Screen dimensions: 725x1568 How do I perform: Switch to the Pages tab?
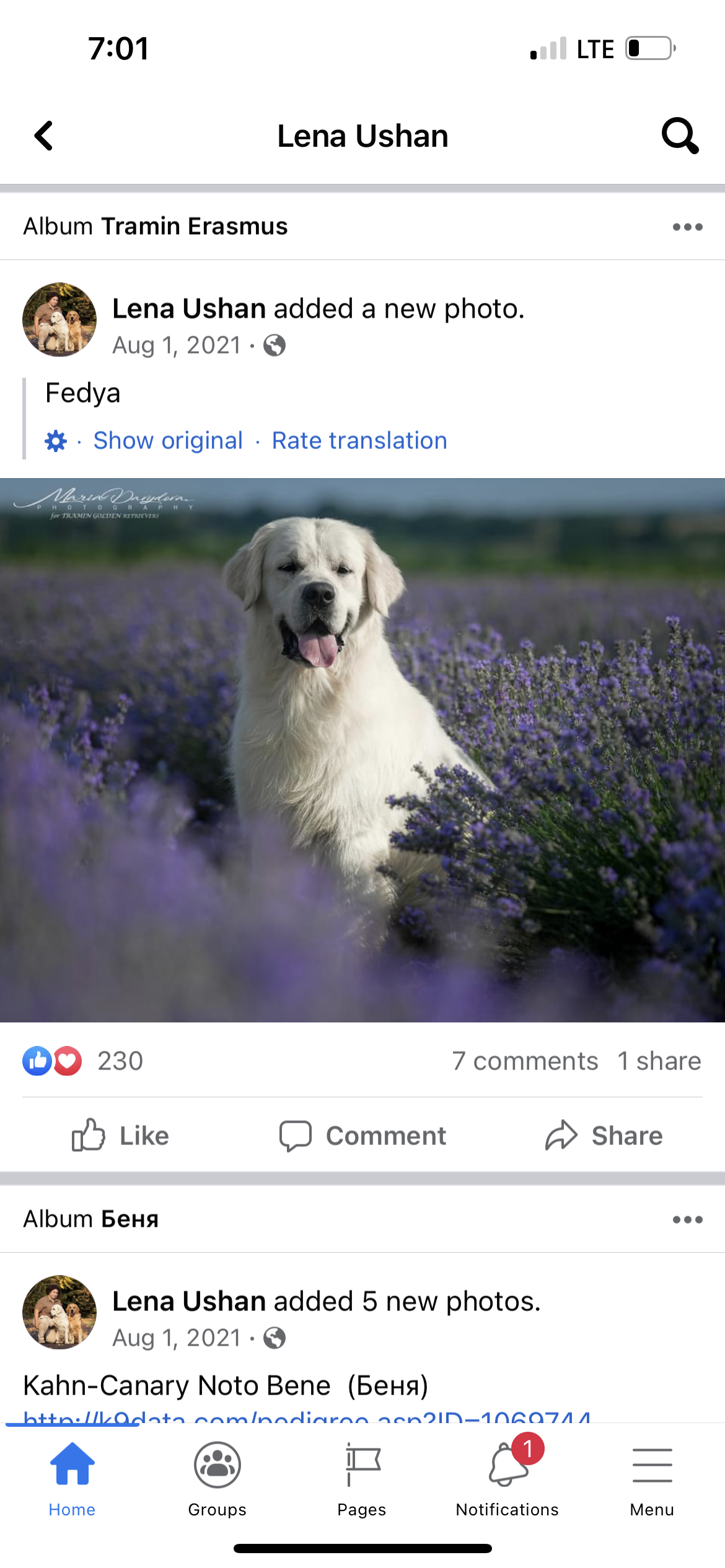click(x=362, y=1478)
